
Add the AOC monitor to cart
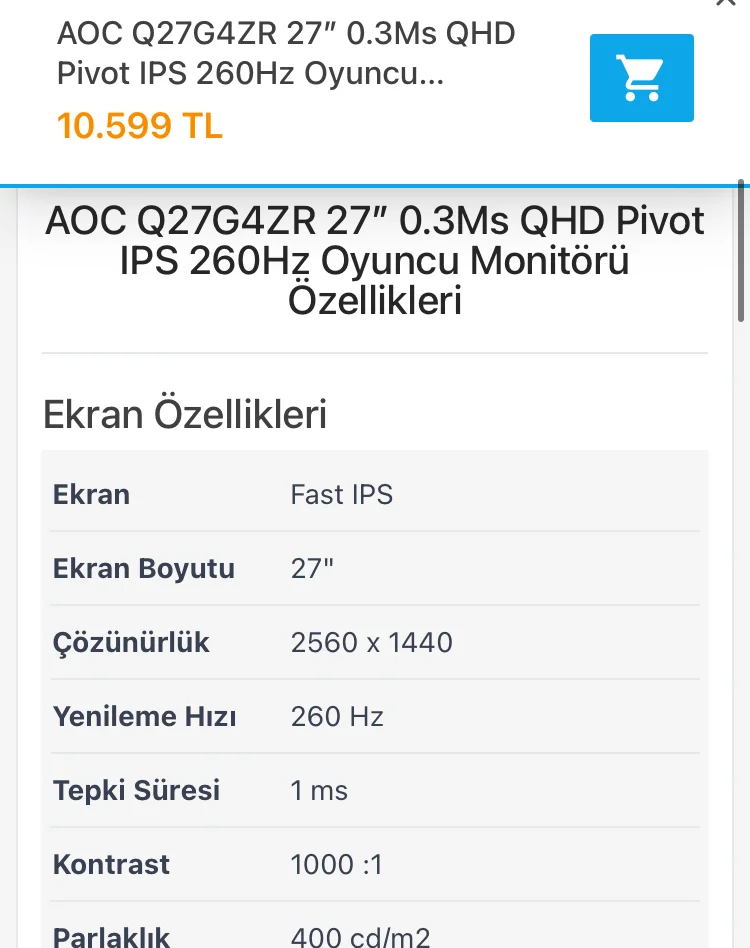[x=641, y=78]
